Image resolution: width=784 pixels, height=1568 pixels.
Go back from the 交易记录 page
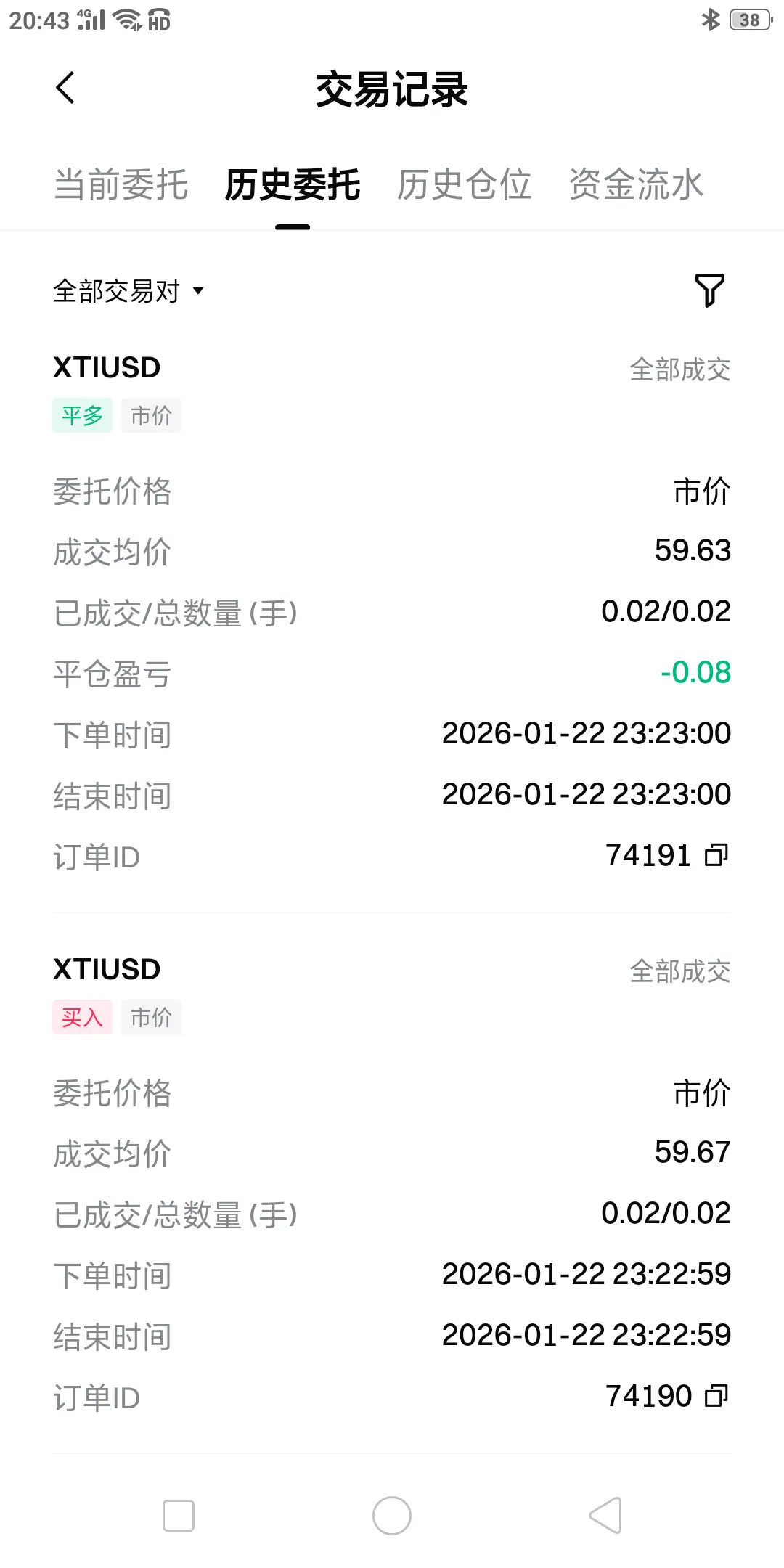(65, 89)
